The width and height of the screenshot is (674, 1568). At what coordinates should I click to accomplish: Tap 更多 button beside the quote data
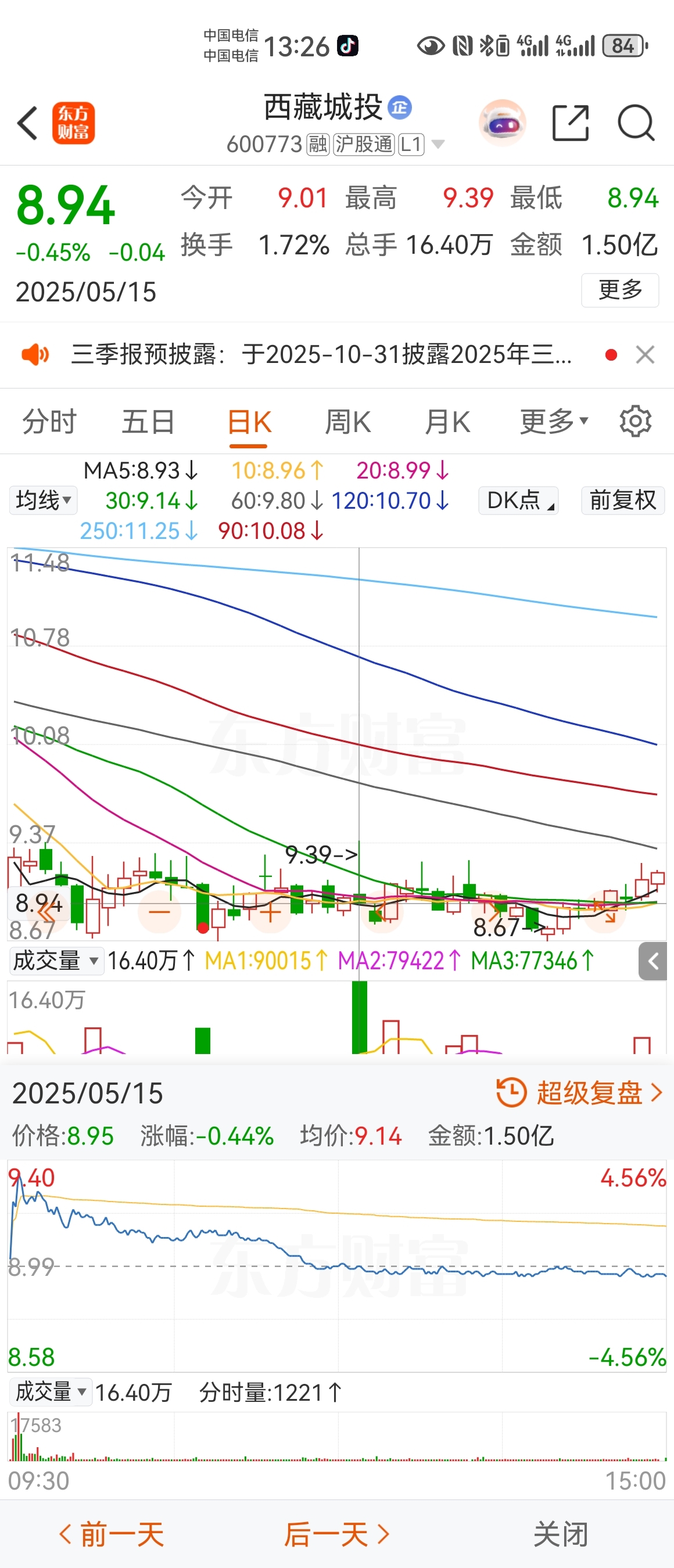[620, 290]
